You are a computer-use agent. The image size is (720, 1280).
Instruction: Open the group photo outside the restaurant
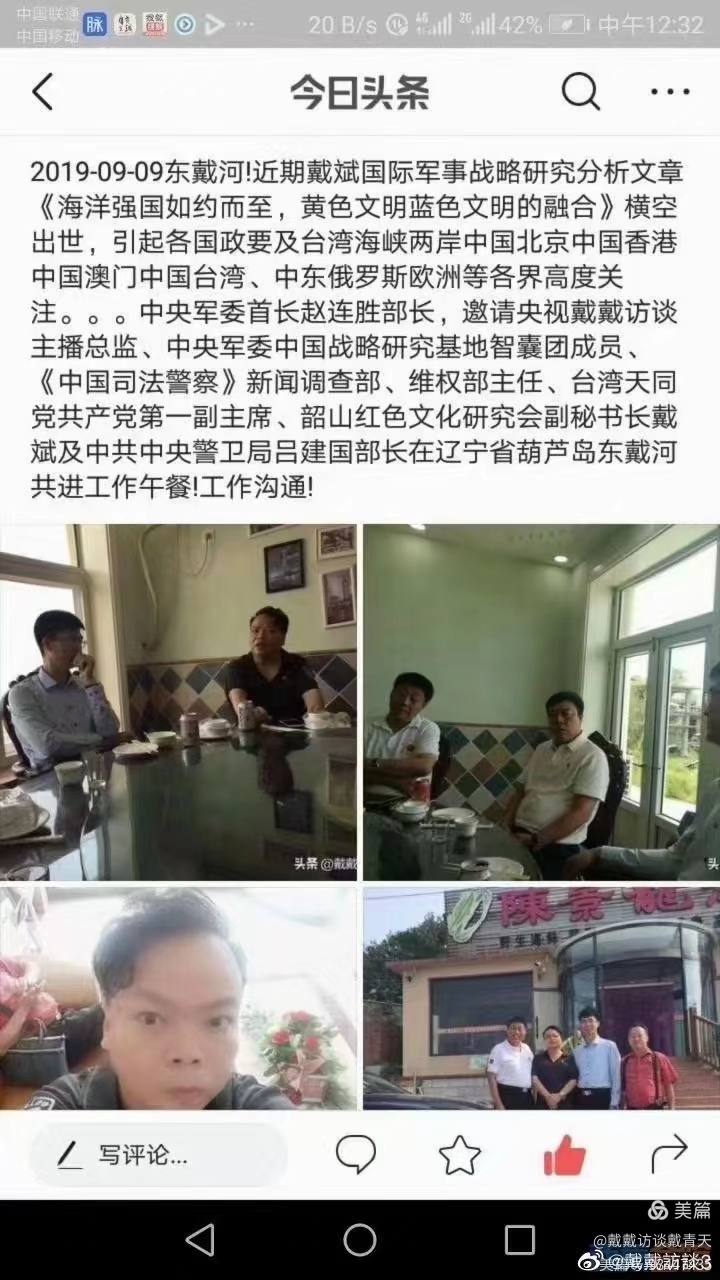pyautogui.click(x=540, y=998)
